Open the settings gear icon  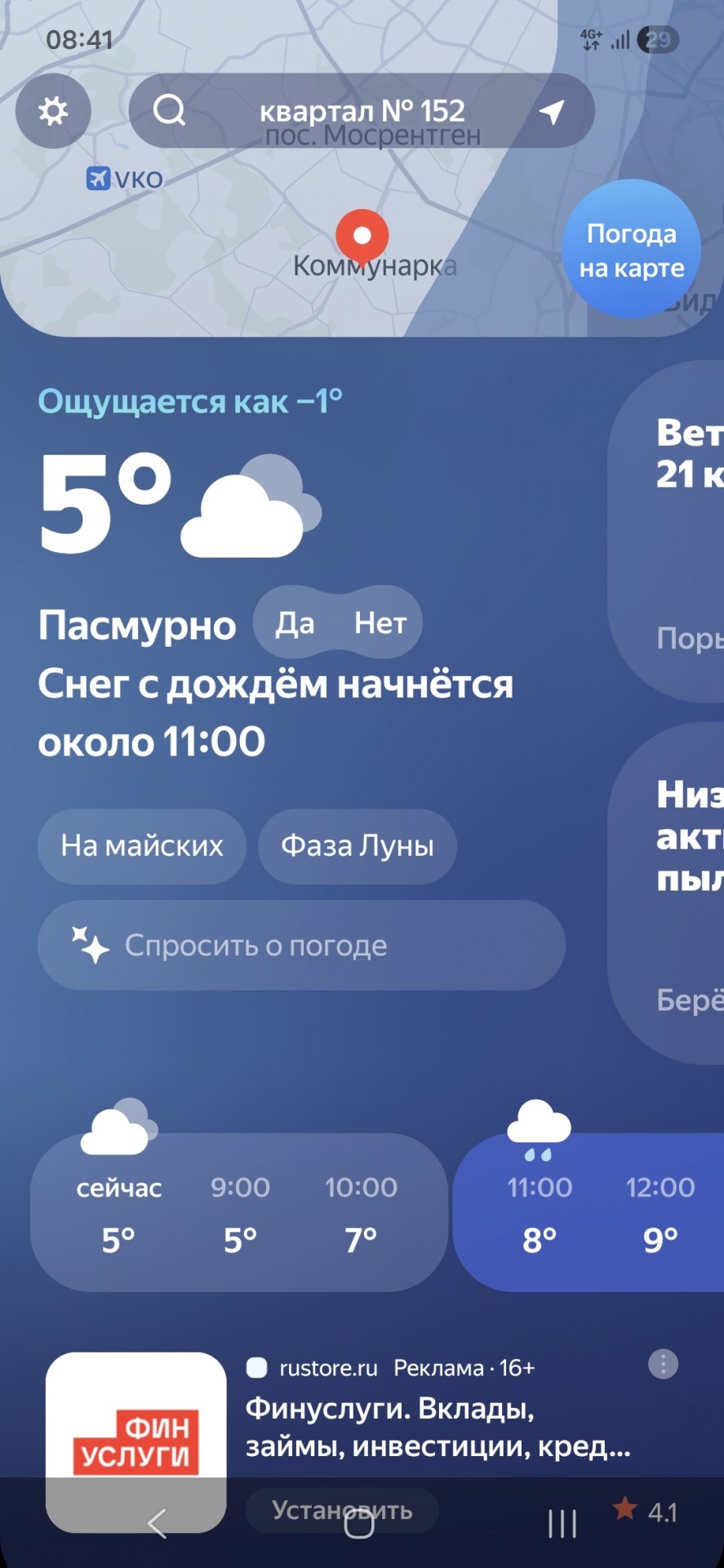[53, 111]
